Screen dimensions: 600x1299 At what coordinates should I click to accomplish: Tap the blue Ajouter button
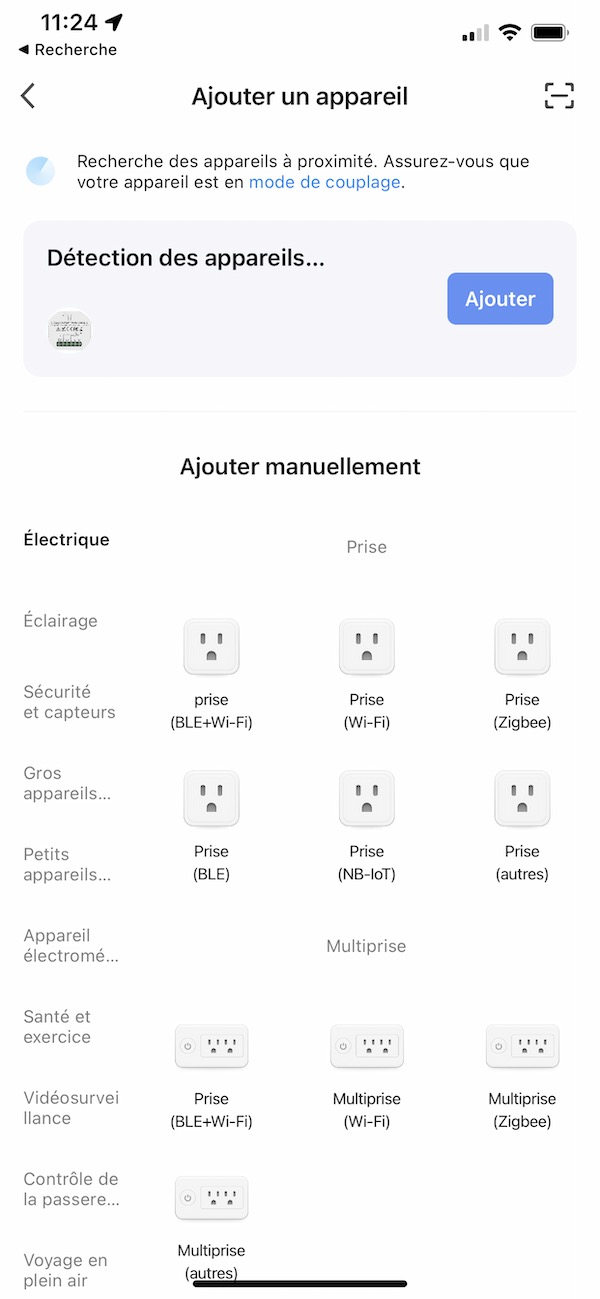pos(500,299)
